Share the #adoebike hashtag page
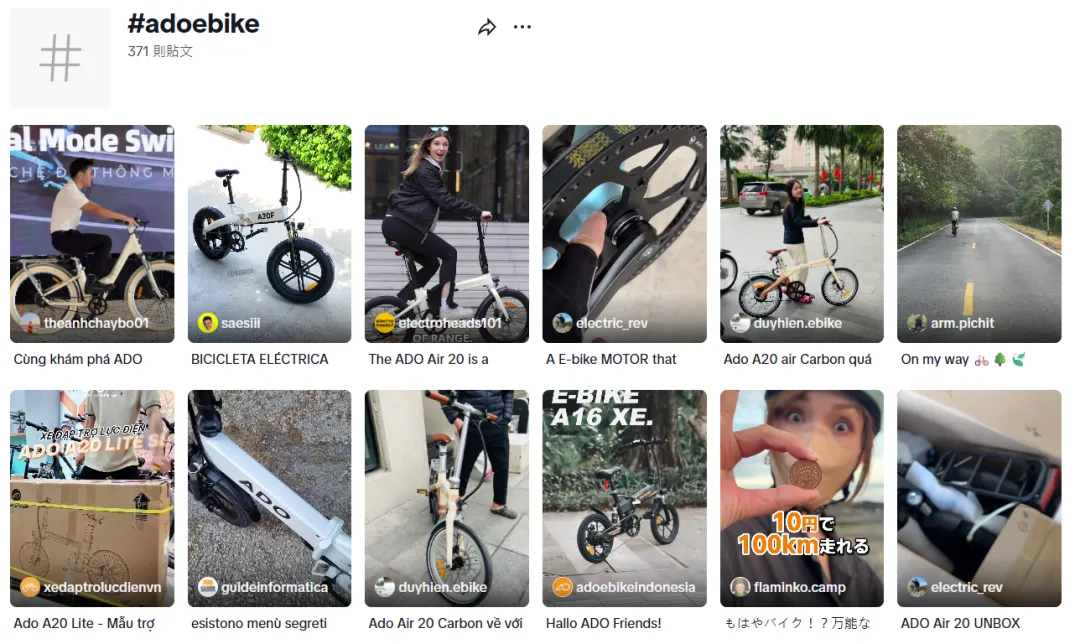 487,27
